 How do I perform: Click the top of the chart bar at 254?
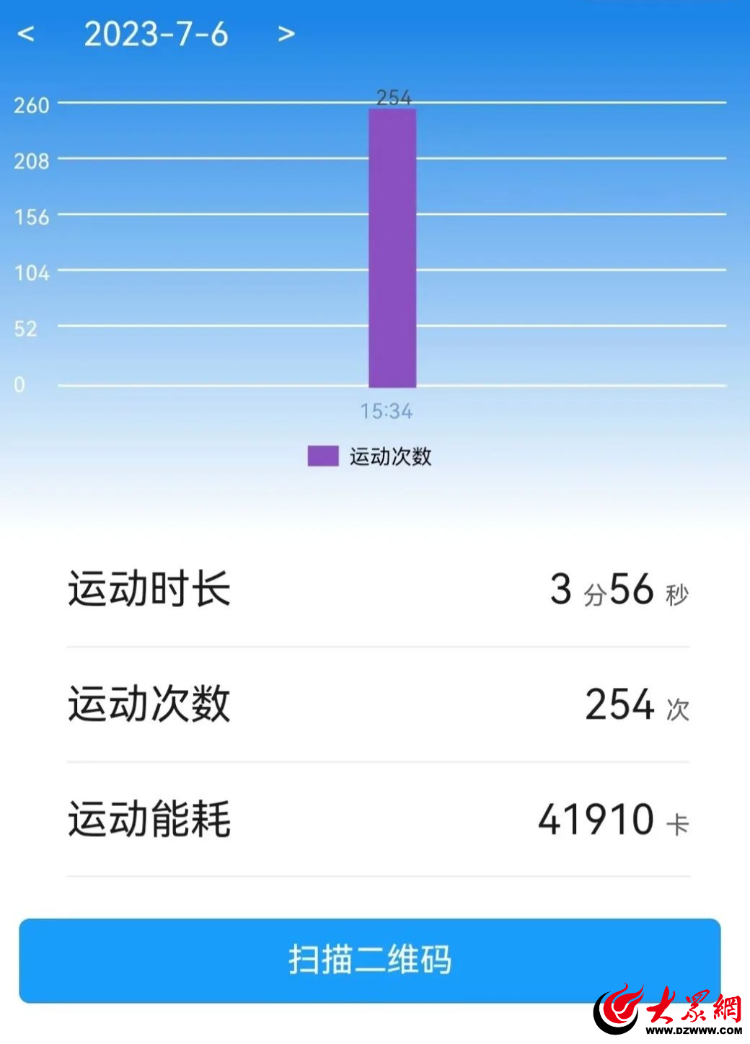coord(392,112)
